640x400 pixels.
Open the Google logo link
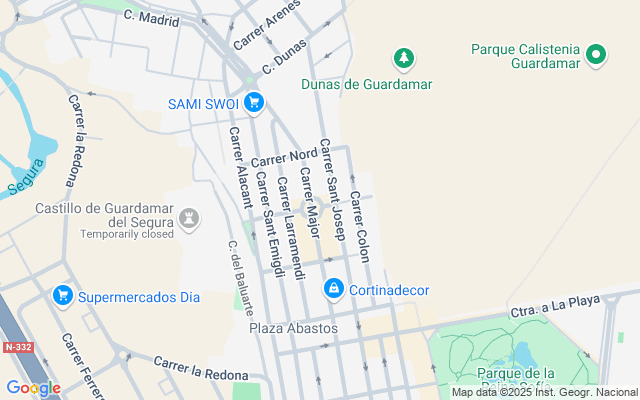[x=33, y=388]
